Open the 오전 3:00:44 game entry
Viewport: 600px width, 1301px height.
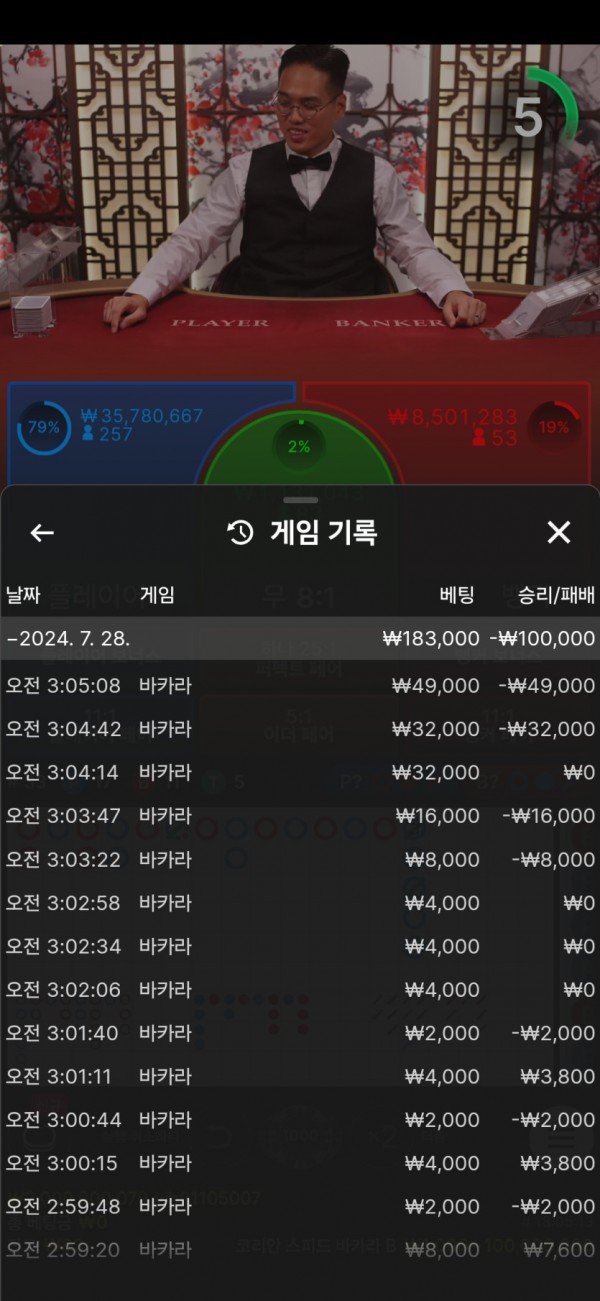point(300,1120)
